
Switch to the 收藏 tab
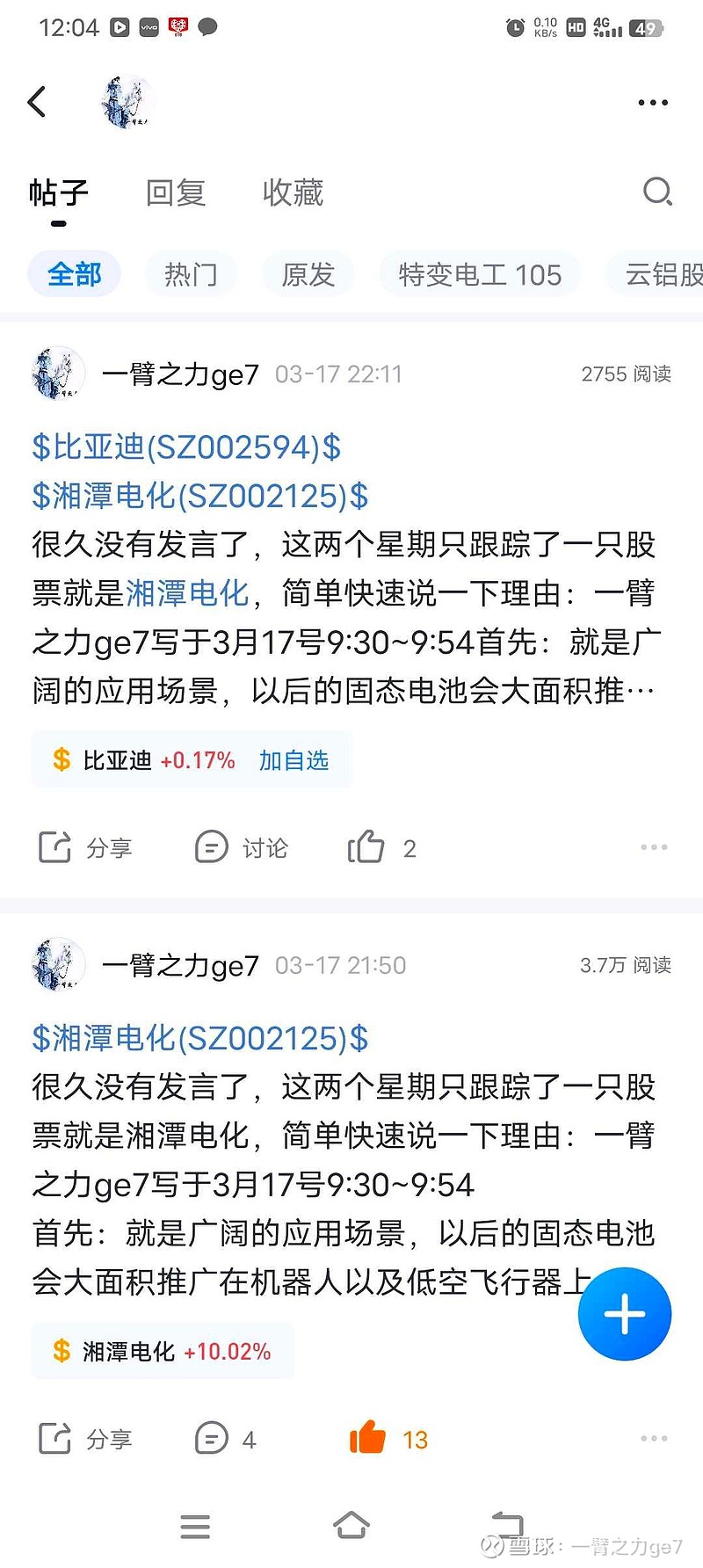(x=293, y=192)
